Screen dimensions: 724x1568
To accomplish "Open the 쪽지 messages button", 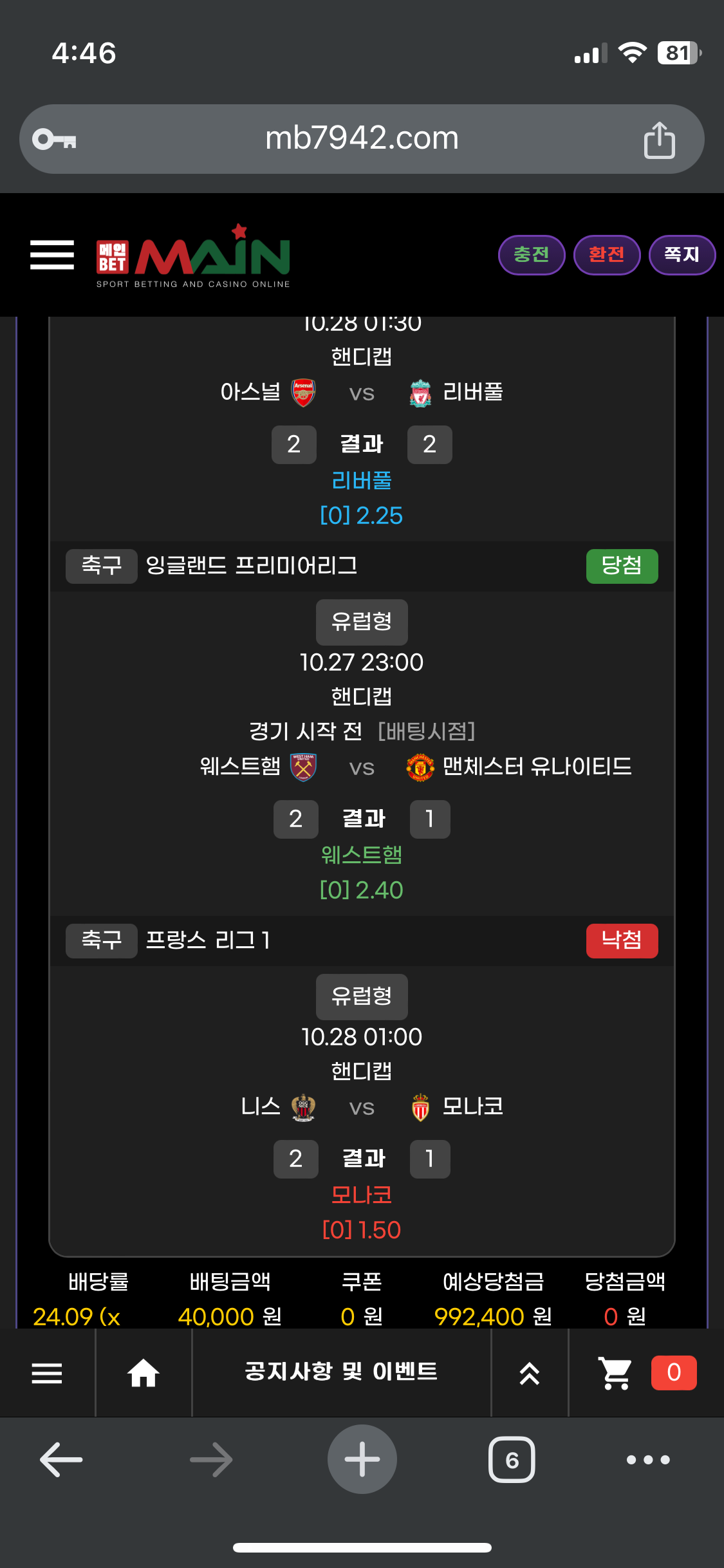I will [x=682, y=255].
